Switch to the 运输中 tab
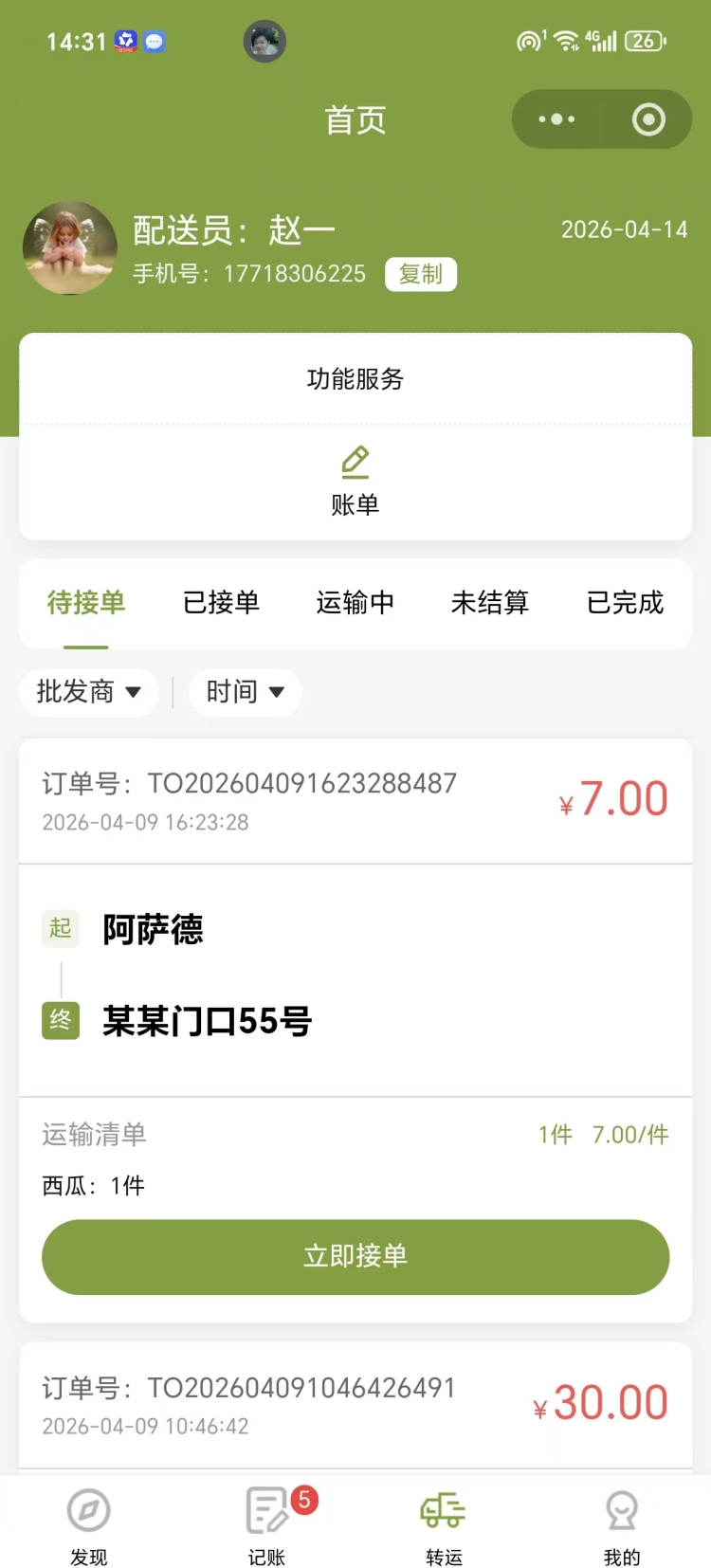 pyautogui.click(x=355, y=603)
